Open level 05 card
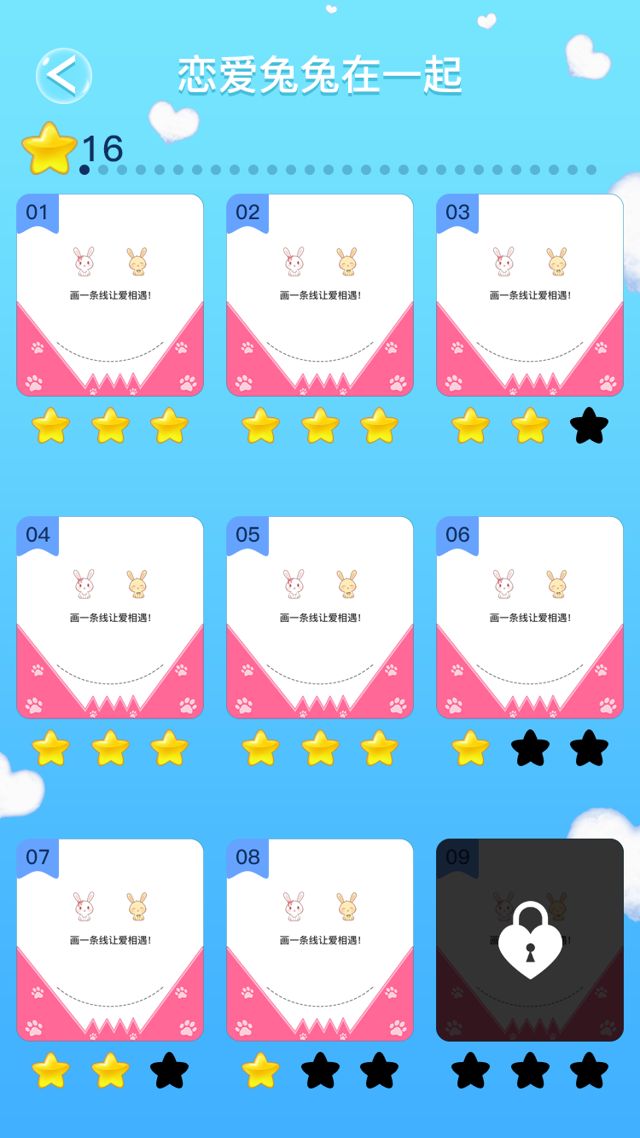 click(x=320, y=618)
